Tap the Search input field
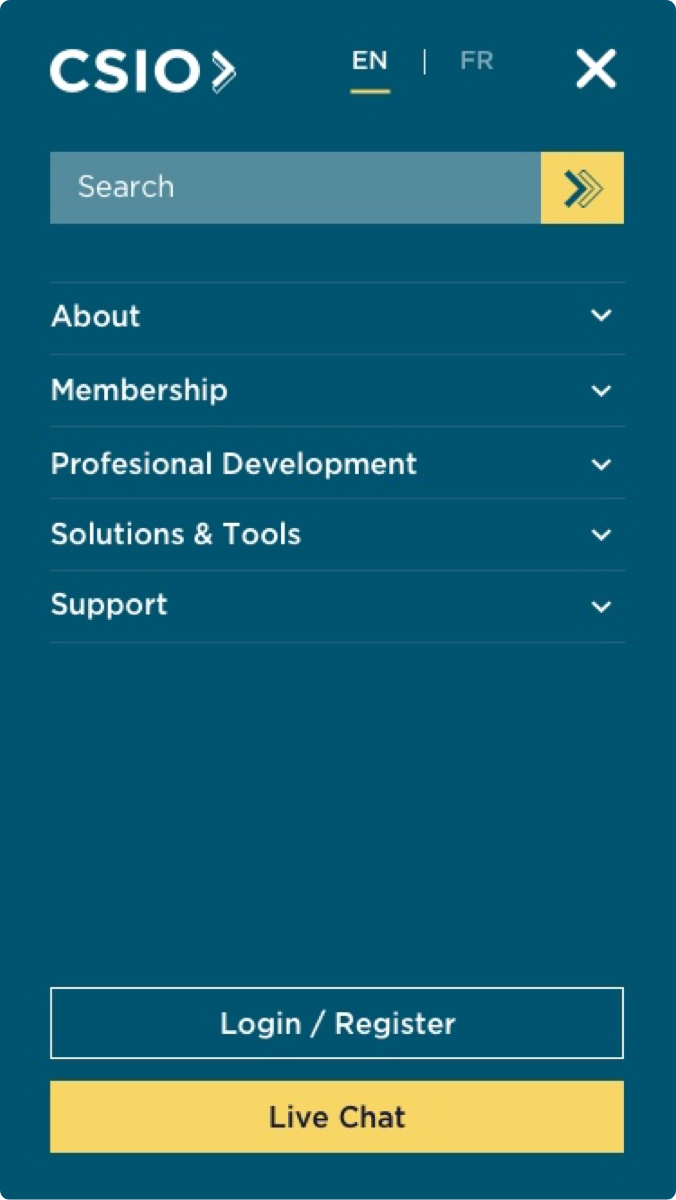 [295, 188]
